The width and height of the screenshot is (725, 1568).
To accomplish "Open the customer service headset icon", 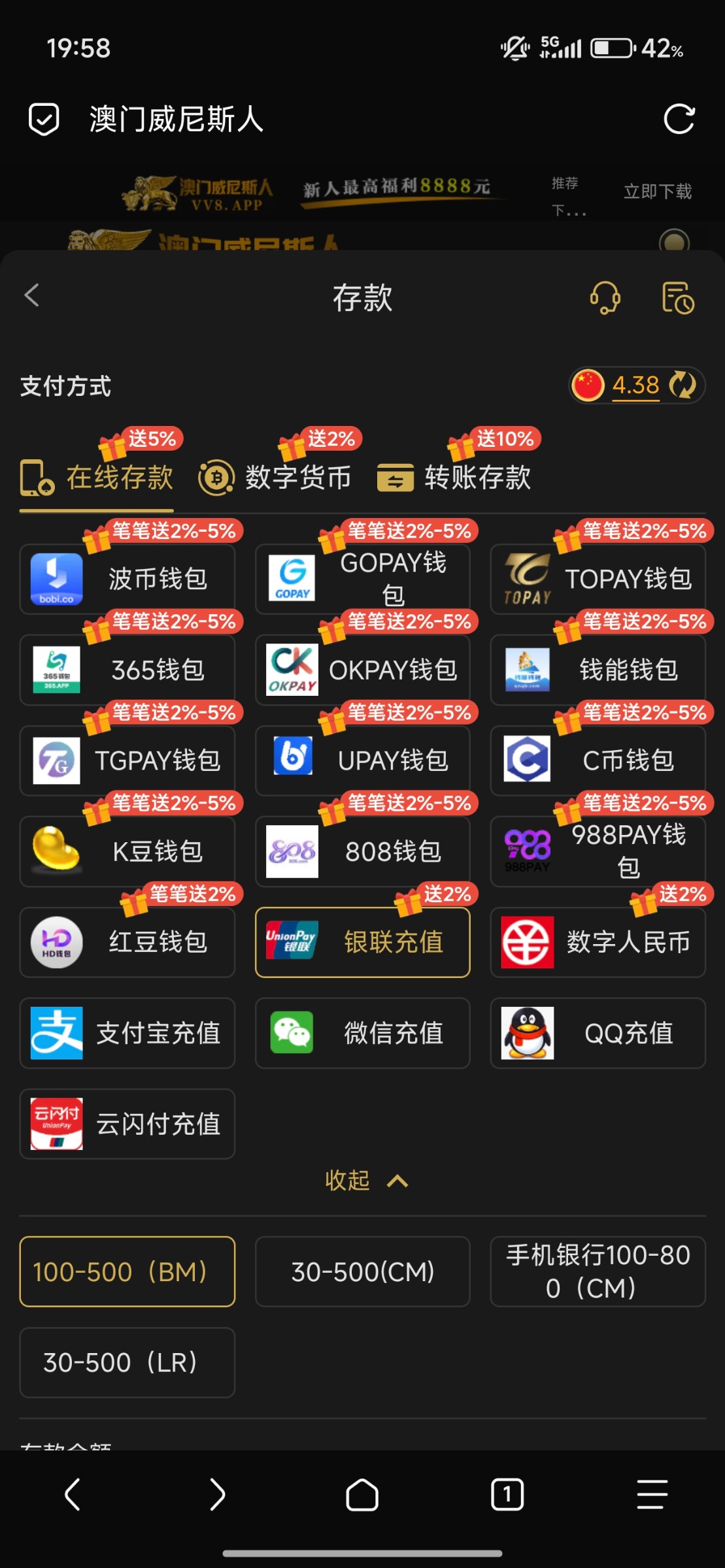I will click(605, 297).
